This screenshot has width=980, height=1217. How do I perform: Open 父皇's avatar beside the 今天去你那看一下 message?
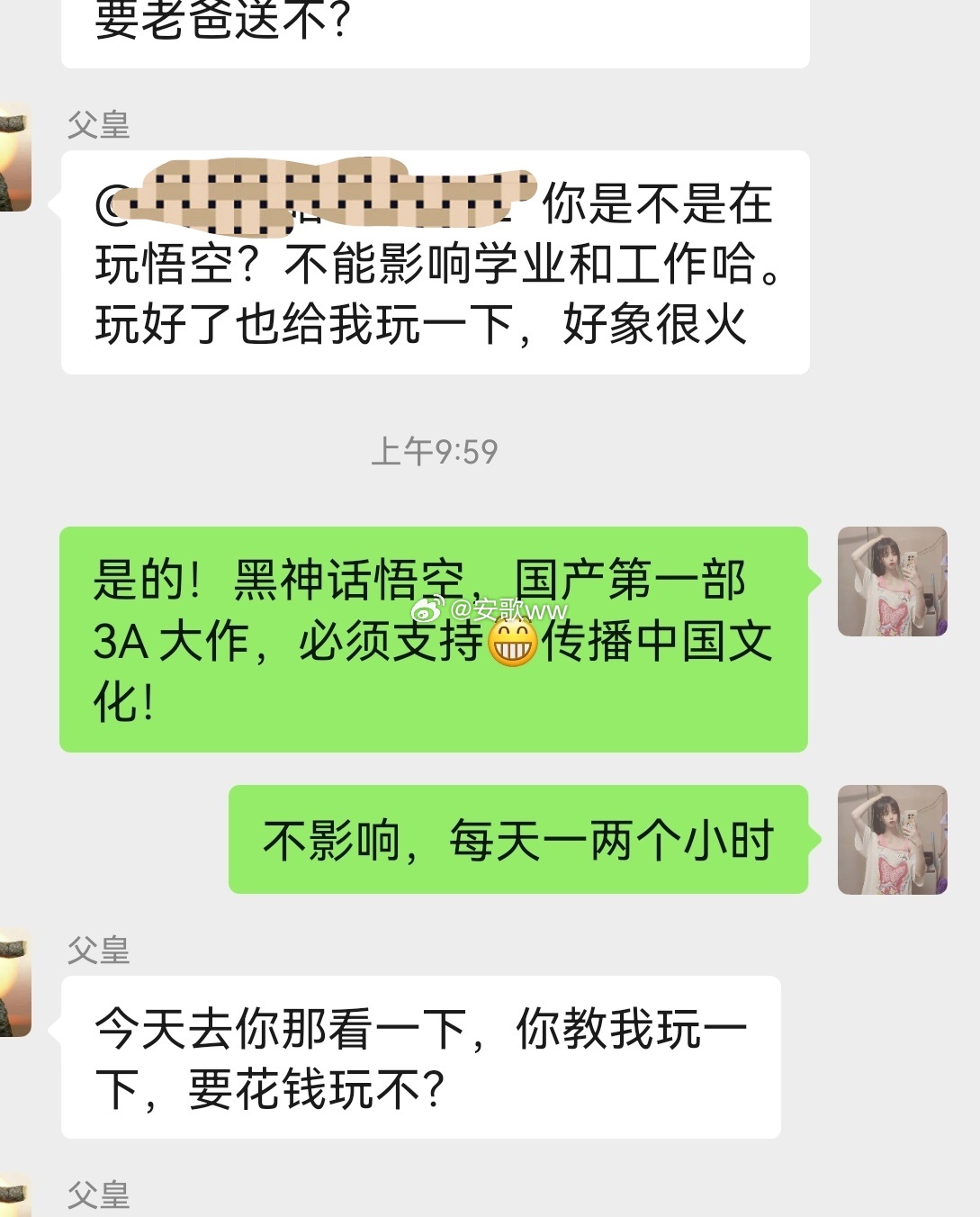click(x=15, y=983)
